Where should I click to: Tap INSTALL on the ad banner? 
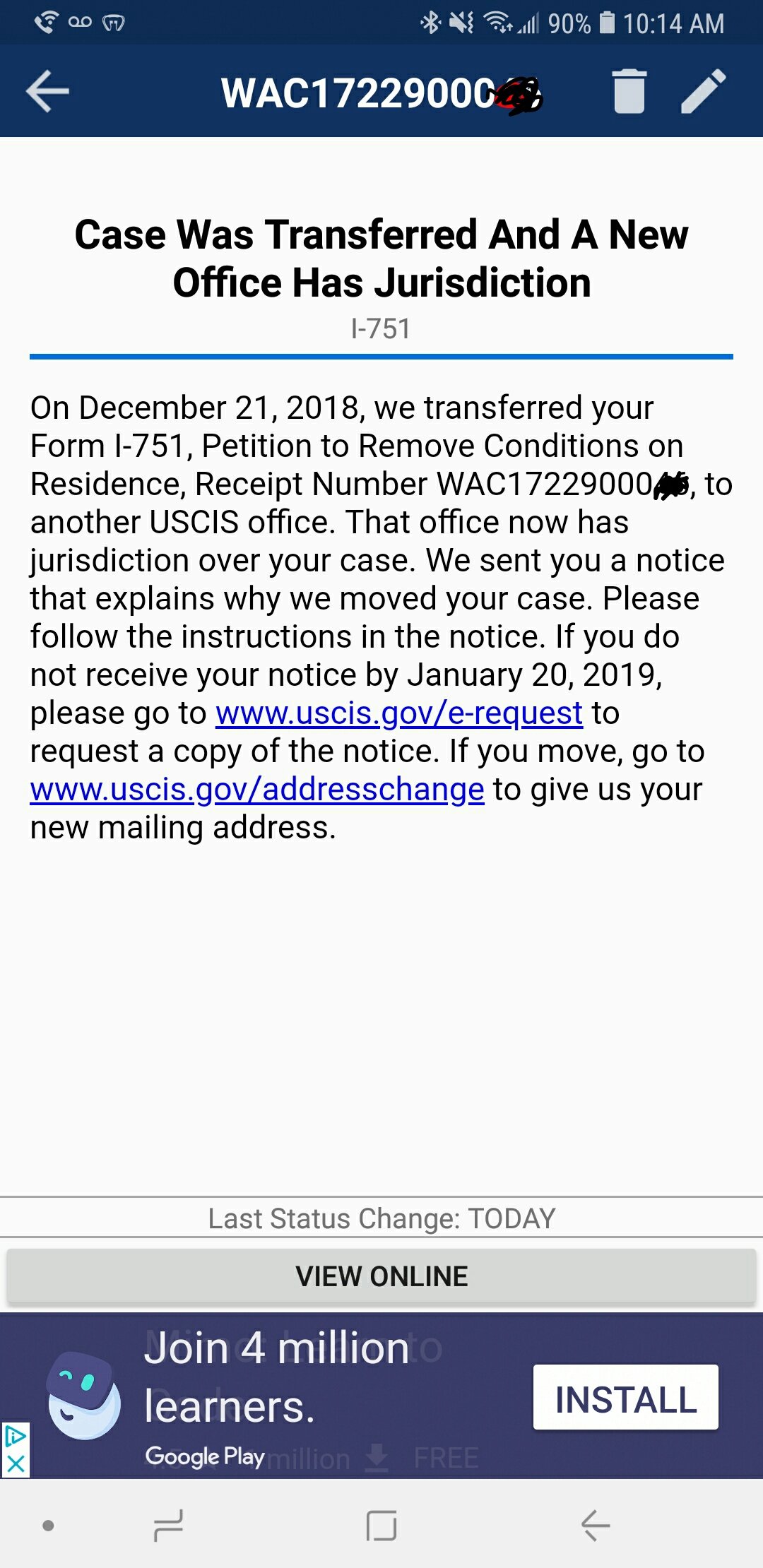[626, 1398]
